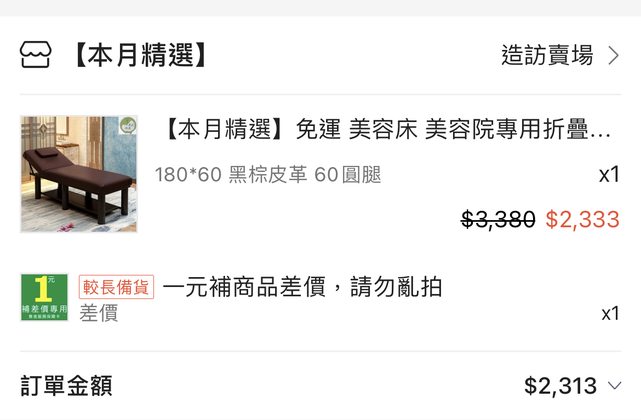Image resolution: width=641 pixels, height=420 pixels.
Task: Open the 美容床 product item
Action: [x=386, y=130]
